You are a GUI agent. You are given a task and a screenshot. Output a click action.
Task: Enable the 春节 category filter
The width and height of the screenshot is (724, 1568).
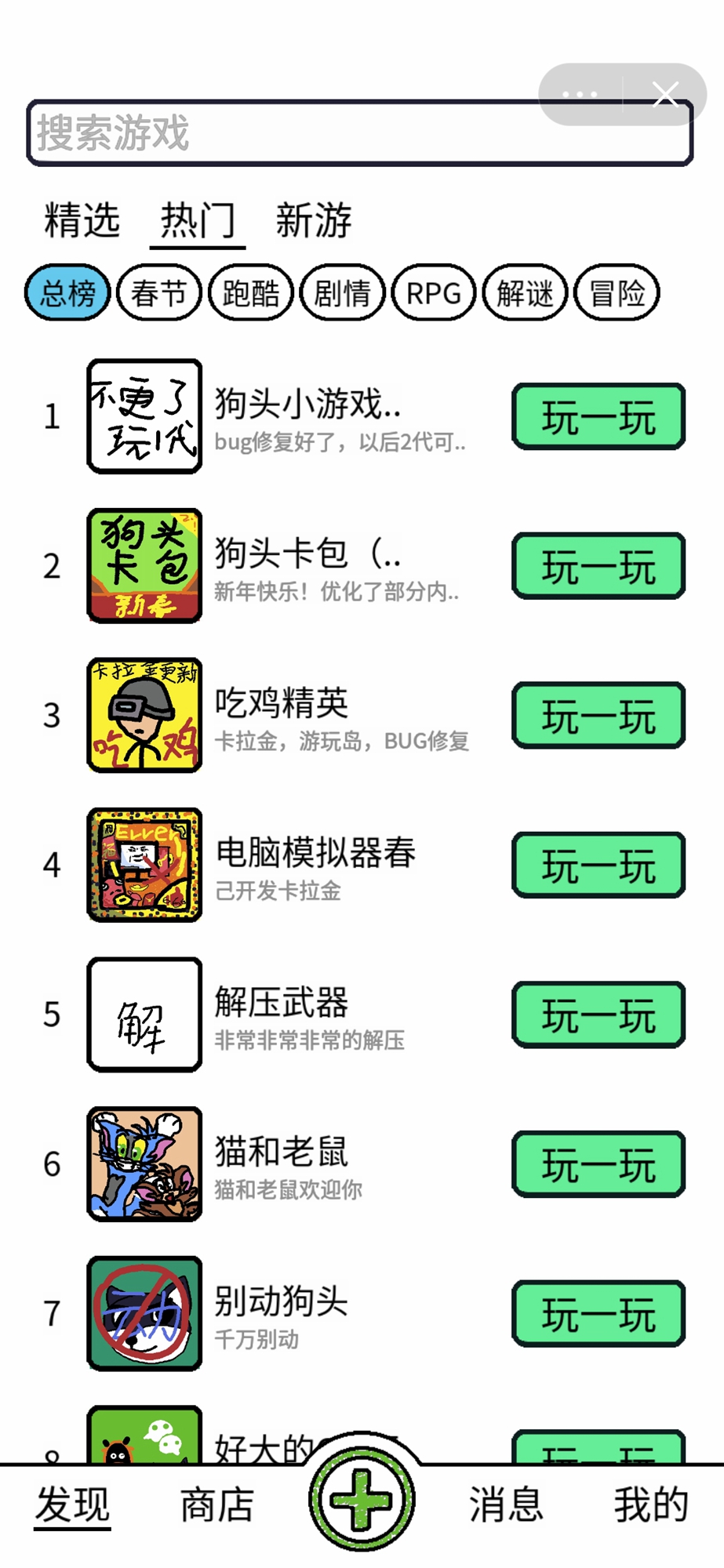coord(158,293)
